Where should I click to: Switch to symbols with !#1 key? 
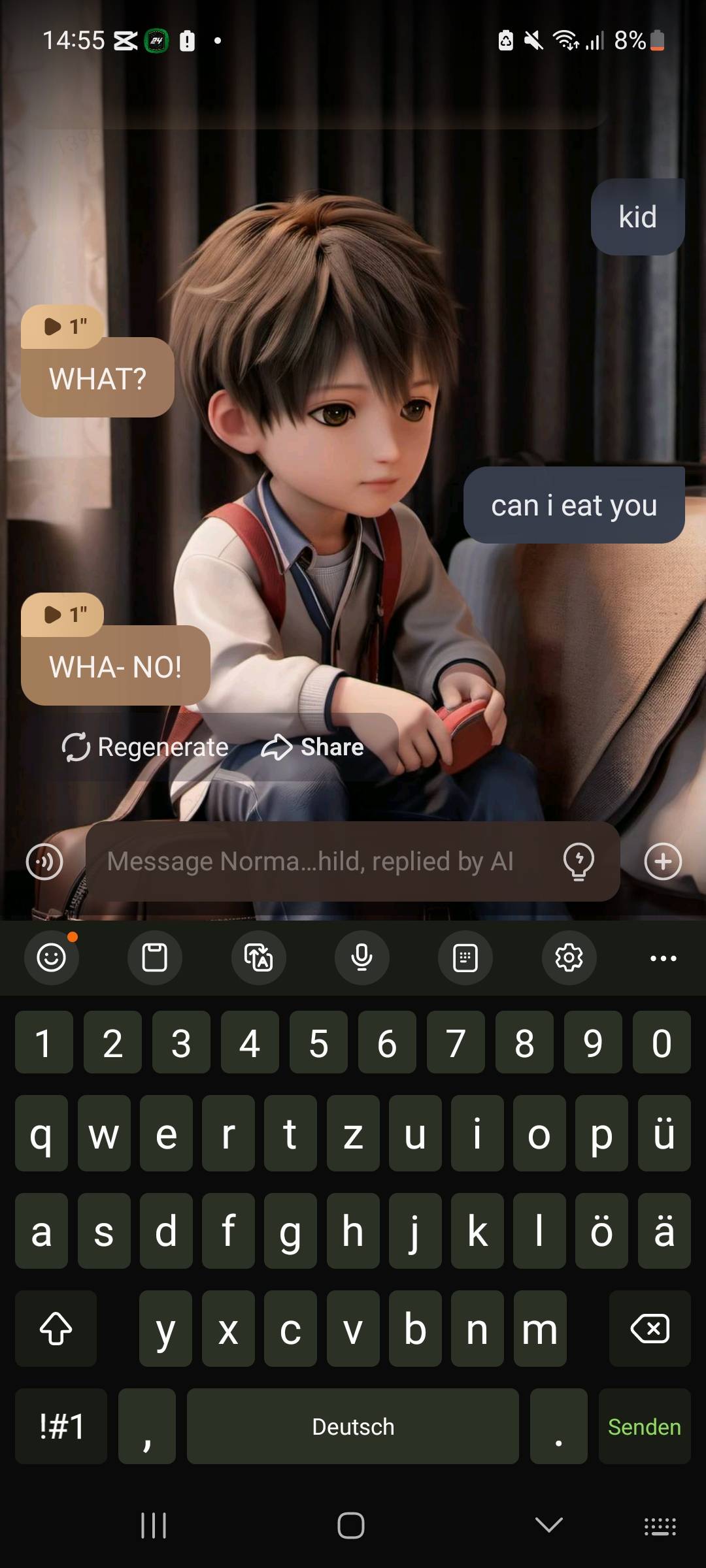point(61,1426)
